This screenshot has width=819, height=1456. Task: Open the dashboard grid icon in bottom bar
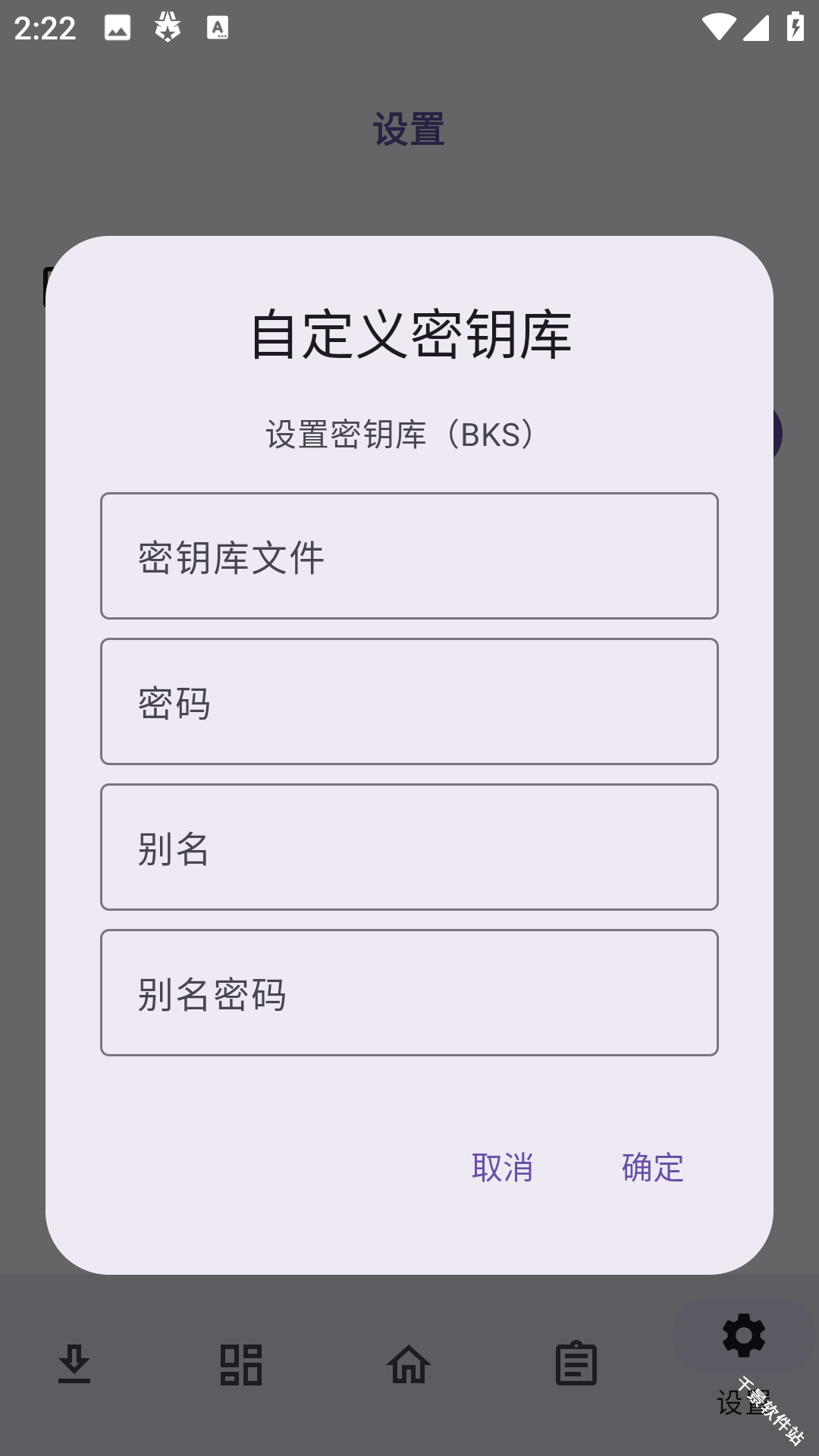tap(241, 1363)
